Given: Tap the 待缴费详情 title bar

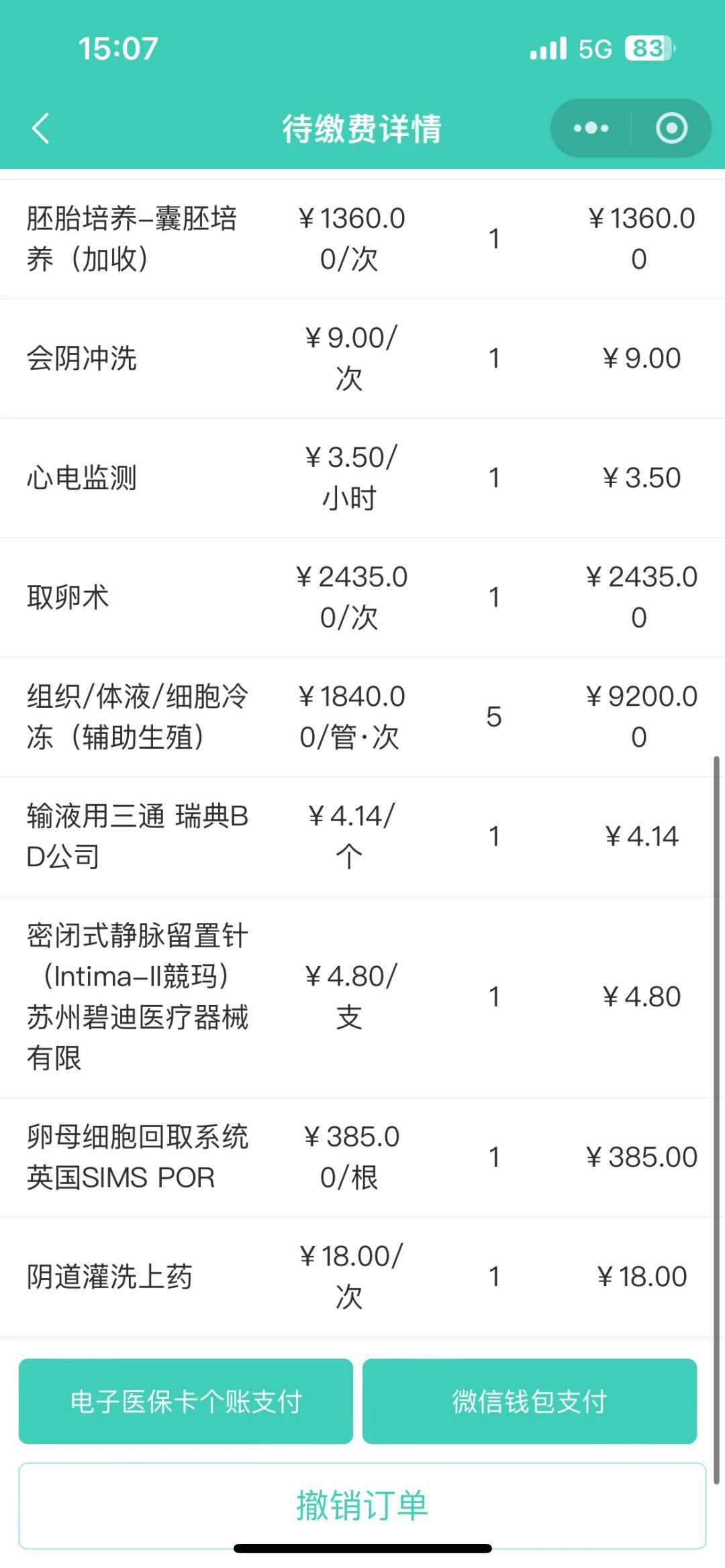Looking at the screenshot, I should click(x=362, y=129).
